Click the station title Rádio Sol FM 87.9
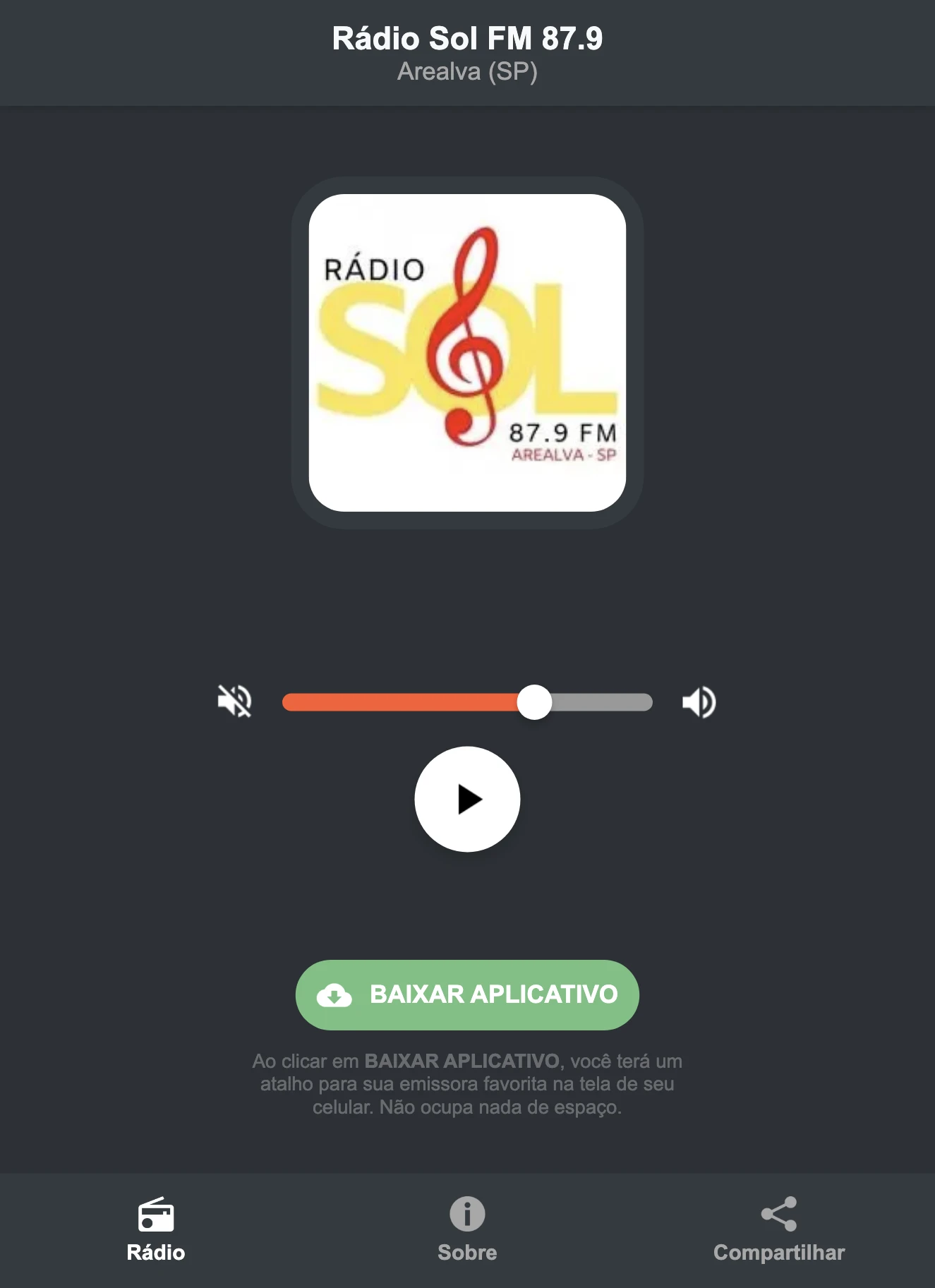The image size is (935, 1288). tap(467, 40)
